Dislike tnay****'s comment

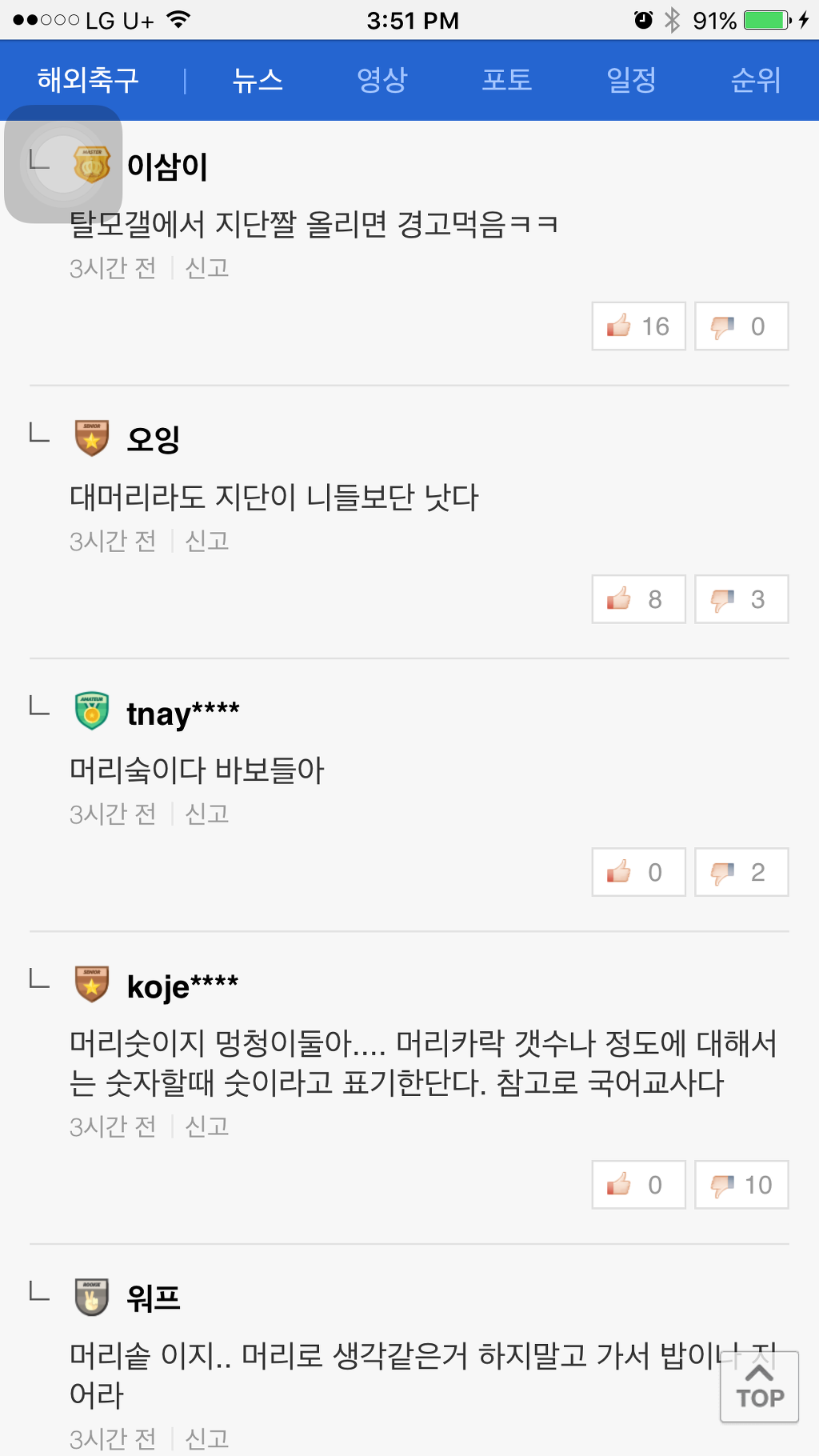point(741,872)
